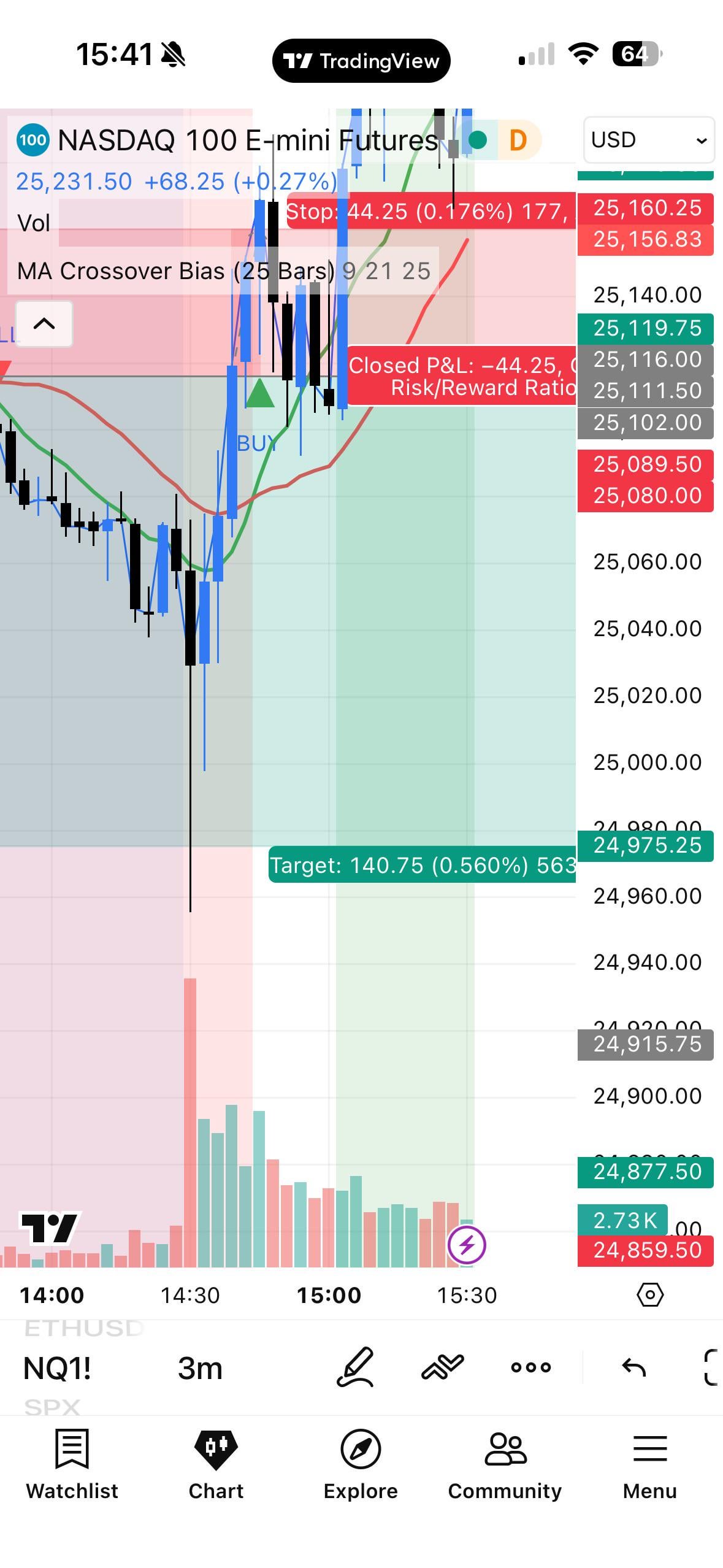Open the NQ1! symbol selector
The image size is (723, 1568).
pos(57,1368)
